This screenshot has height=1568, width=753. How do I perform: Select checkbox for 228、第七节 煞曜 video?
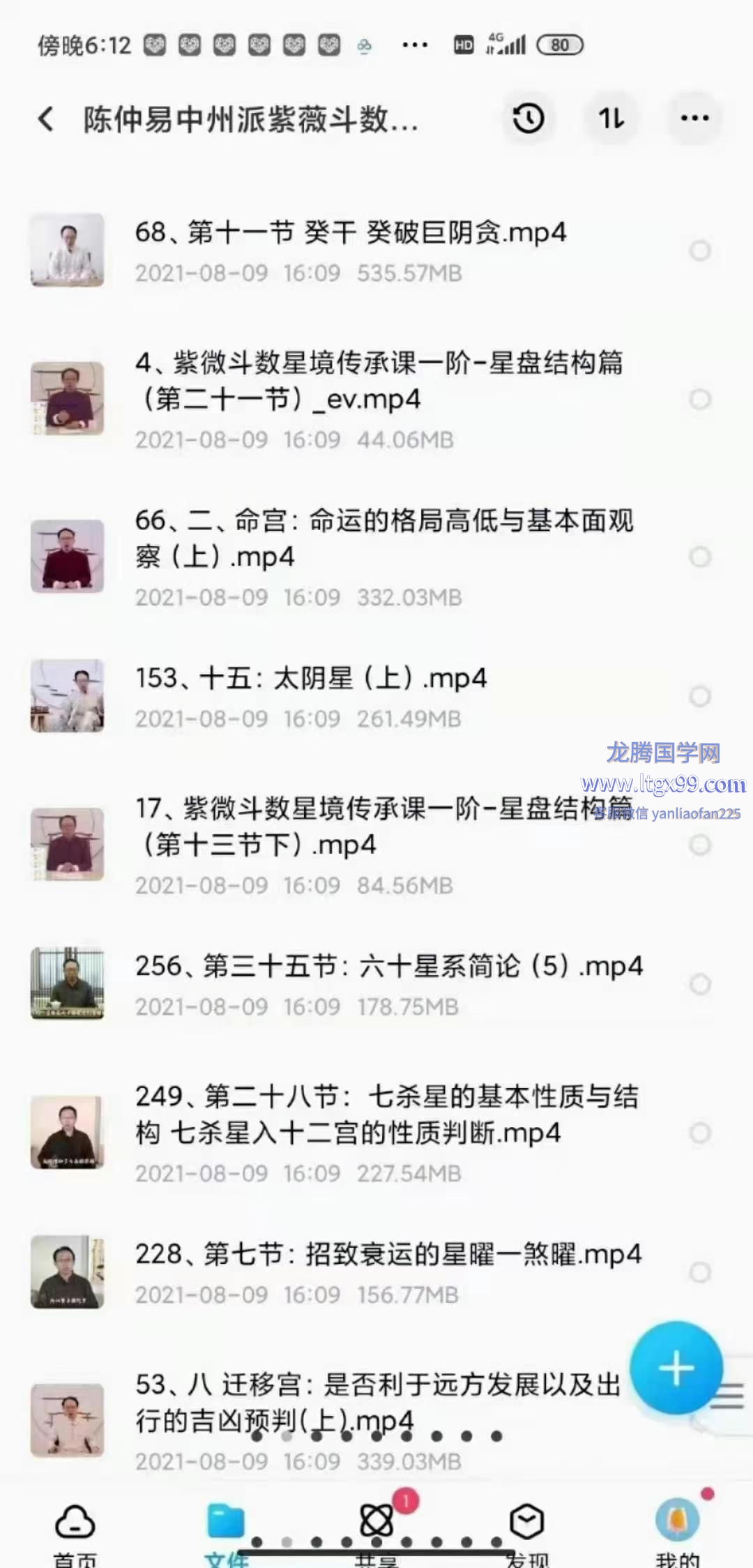(699, 1273)
